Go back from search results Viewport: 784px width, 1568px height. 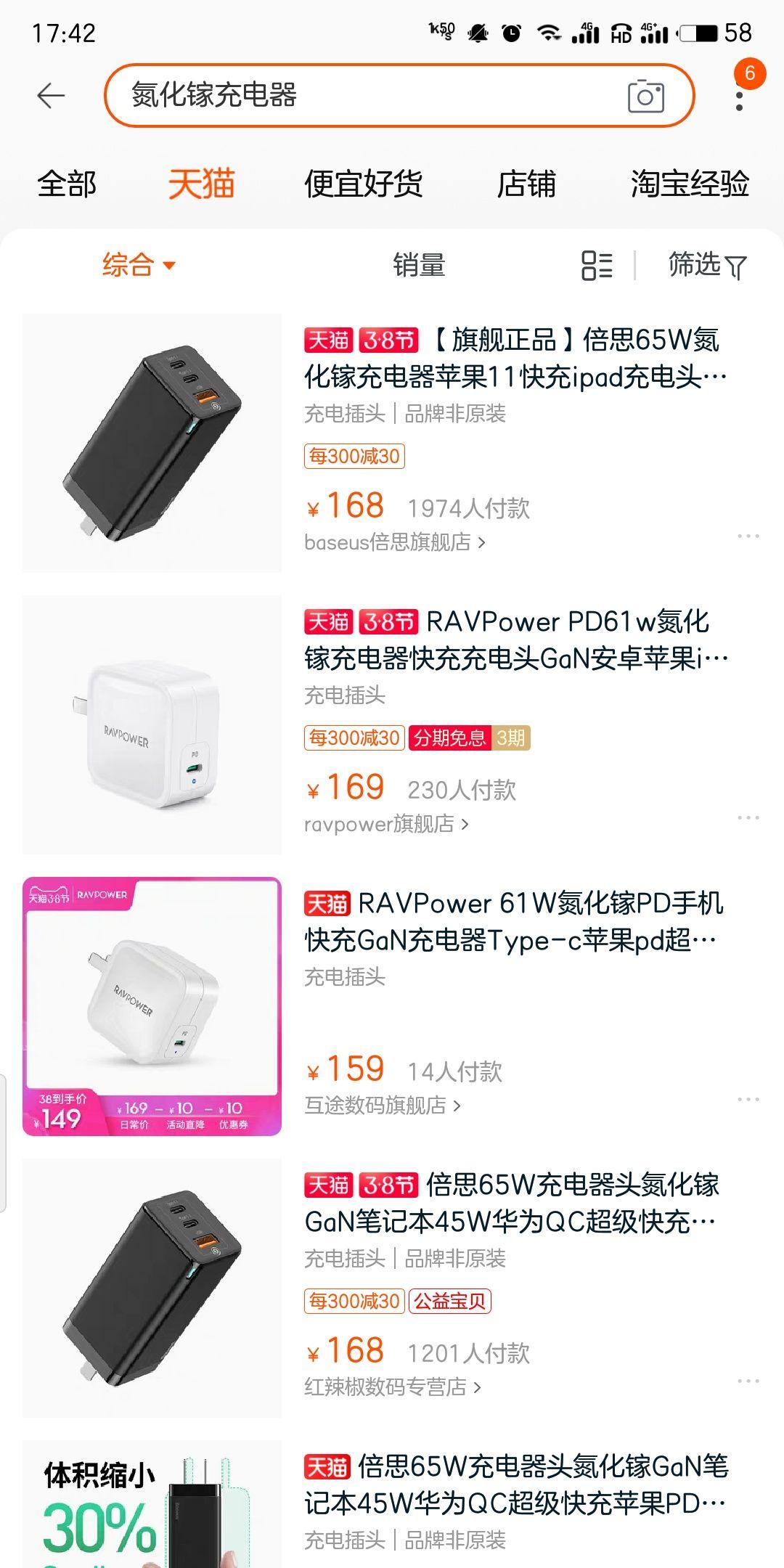[50, 95]
